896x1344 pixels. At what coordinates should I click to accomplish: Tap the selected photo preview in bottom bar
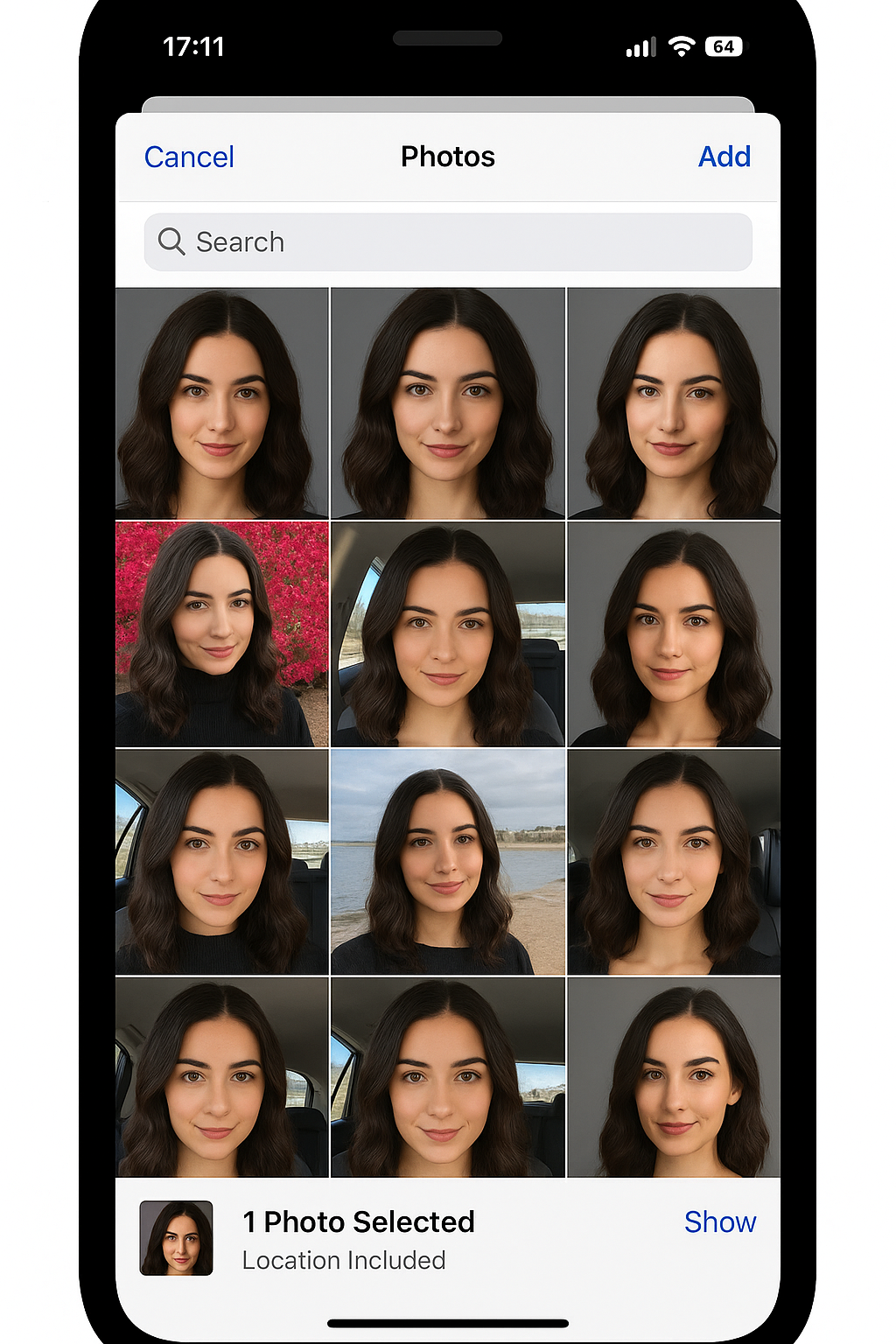click(176, 1239)
